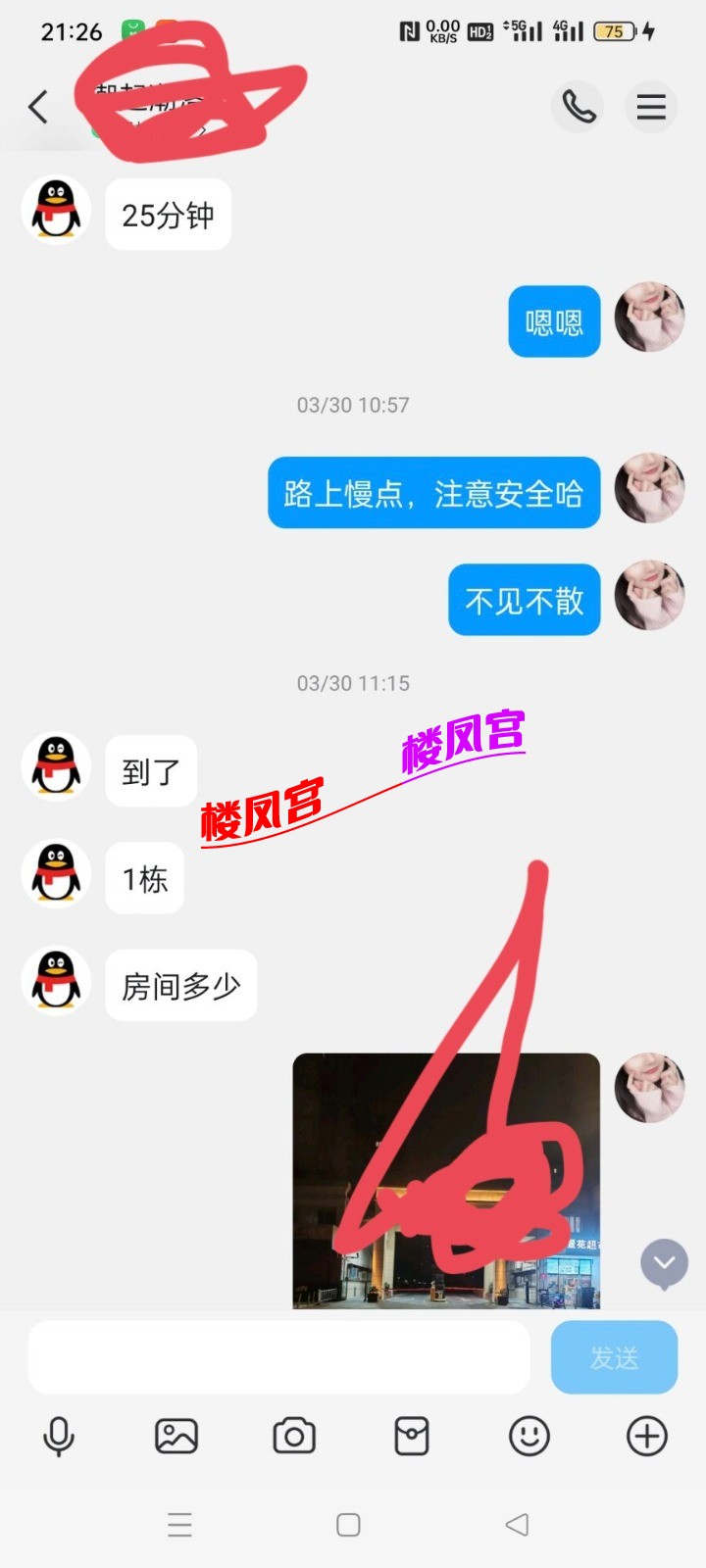Go to the home screen via system button
Viewport: 706px width, 1568px height.
[x=348, y=1525]
